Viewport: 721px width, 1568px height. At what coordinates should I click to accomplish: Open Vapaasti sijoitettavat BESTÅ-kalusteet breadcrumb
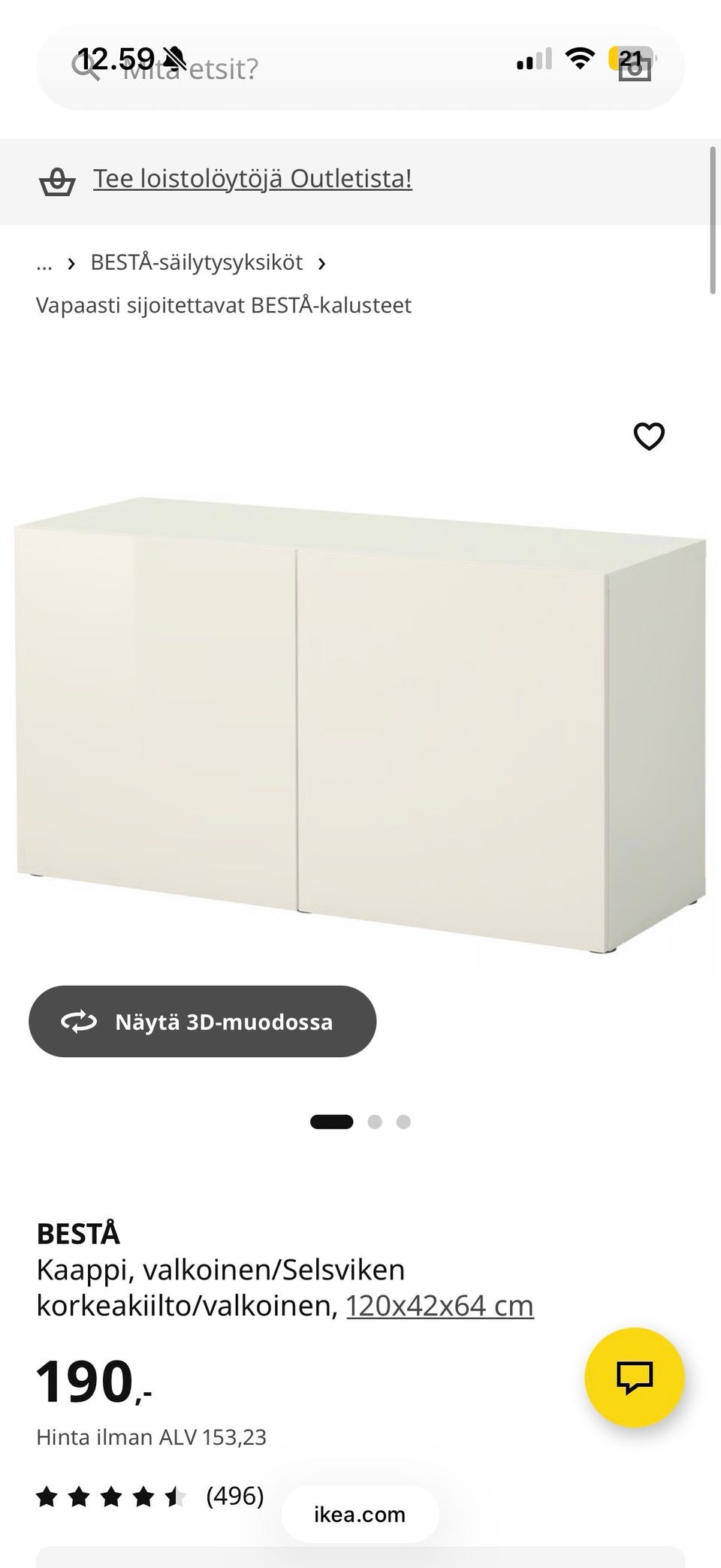(224, 305)
